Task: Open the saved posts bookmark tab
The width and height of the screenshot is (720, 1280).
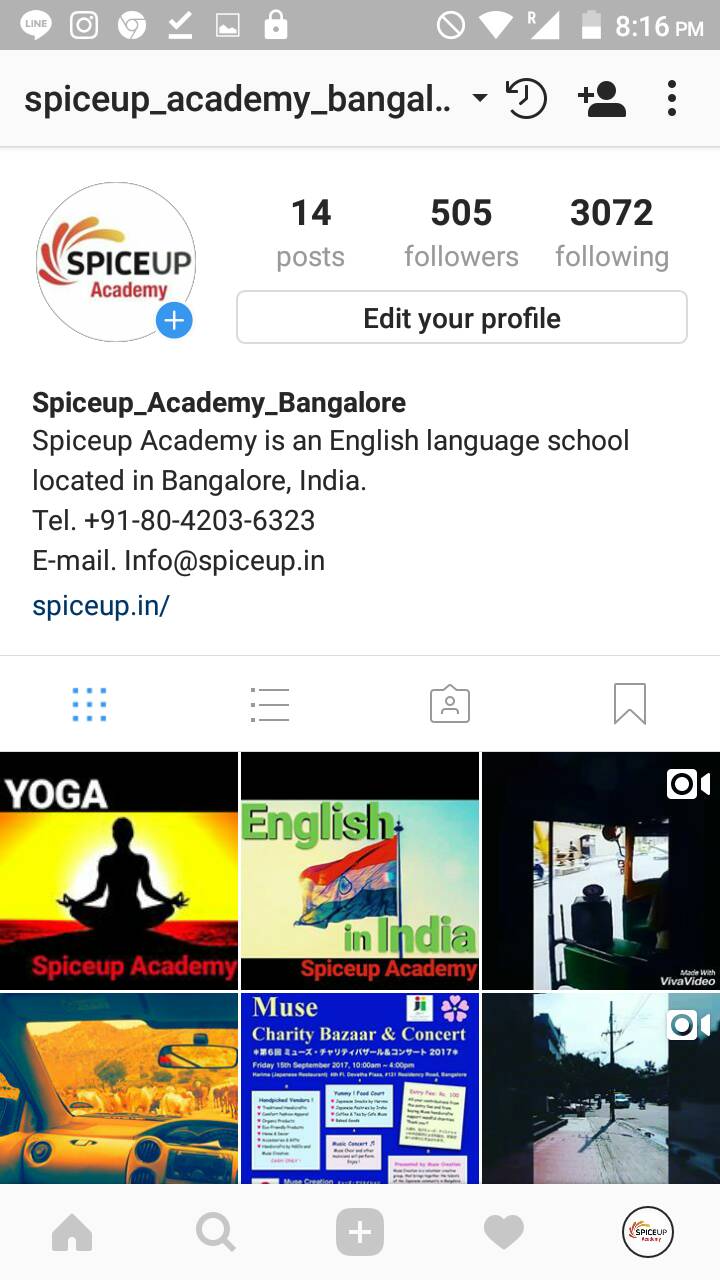Action: (630, 705)
